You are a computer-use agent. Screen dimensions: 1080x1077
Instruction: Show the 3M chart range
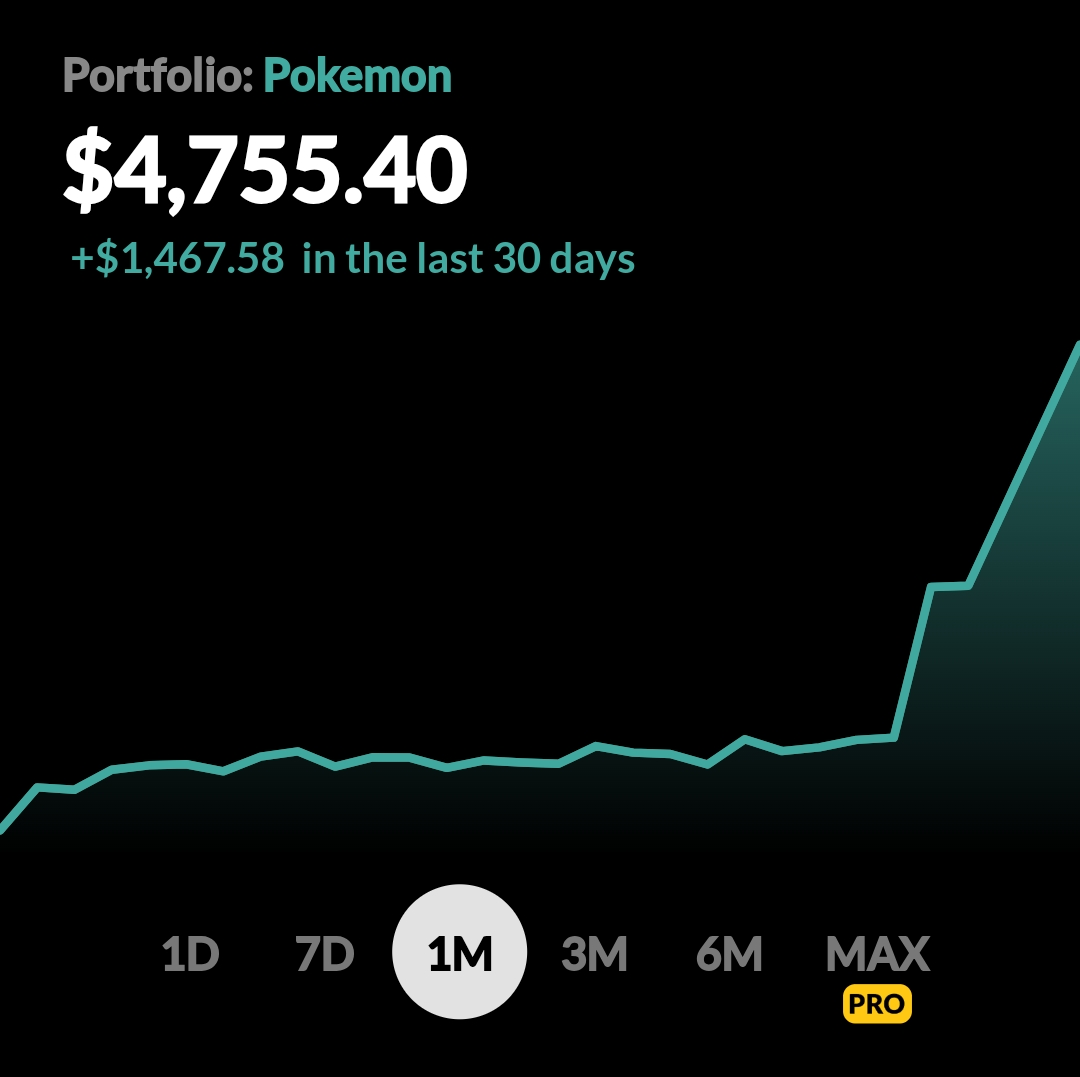pos(594,954)
